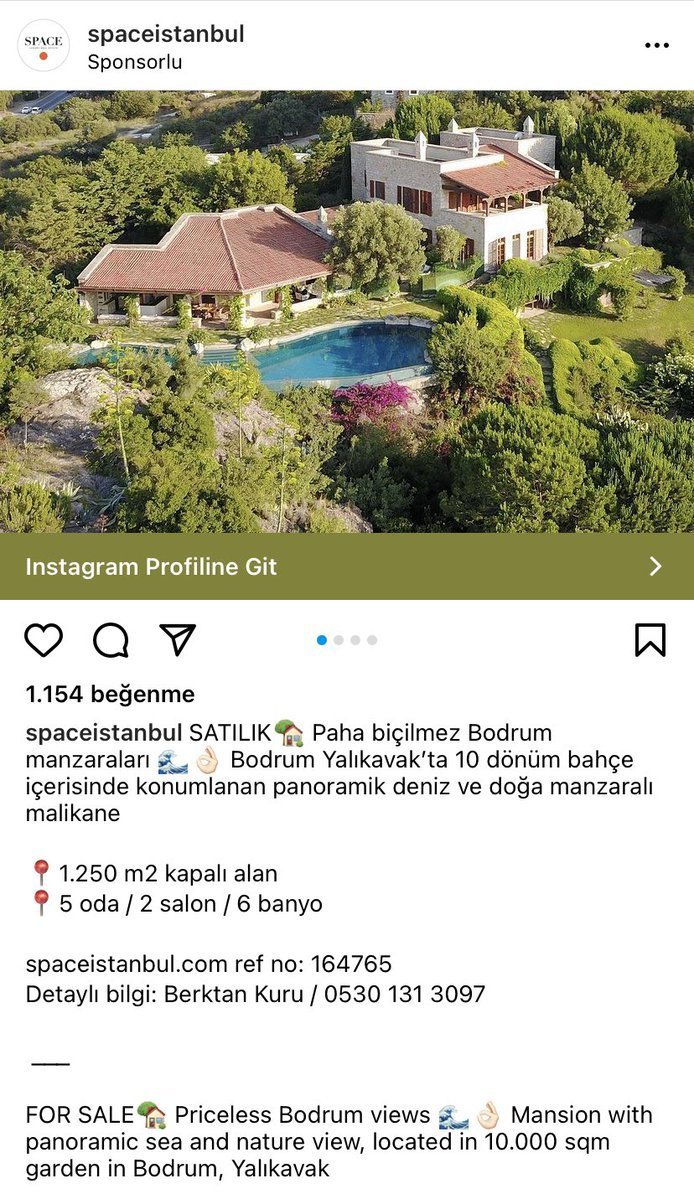Bookmark this property listing post
Image resolution: width=694 pixels, height=1199 pixels.
click(650, 640)
